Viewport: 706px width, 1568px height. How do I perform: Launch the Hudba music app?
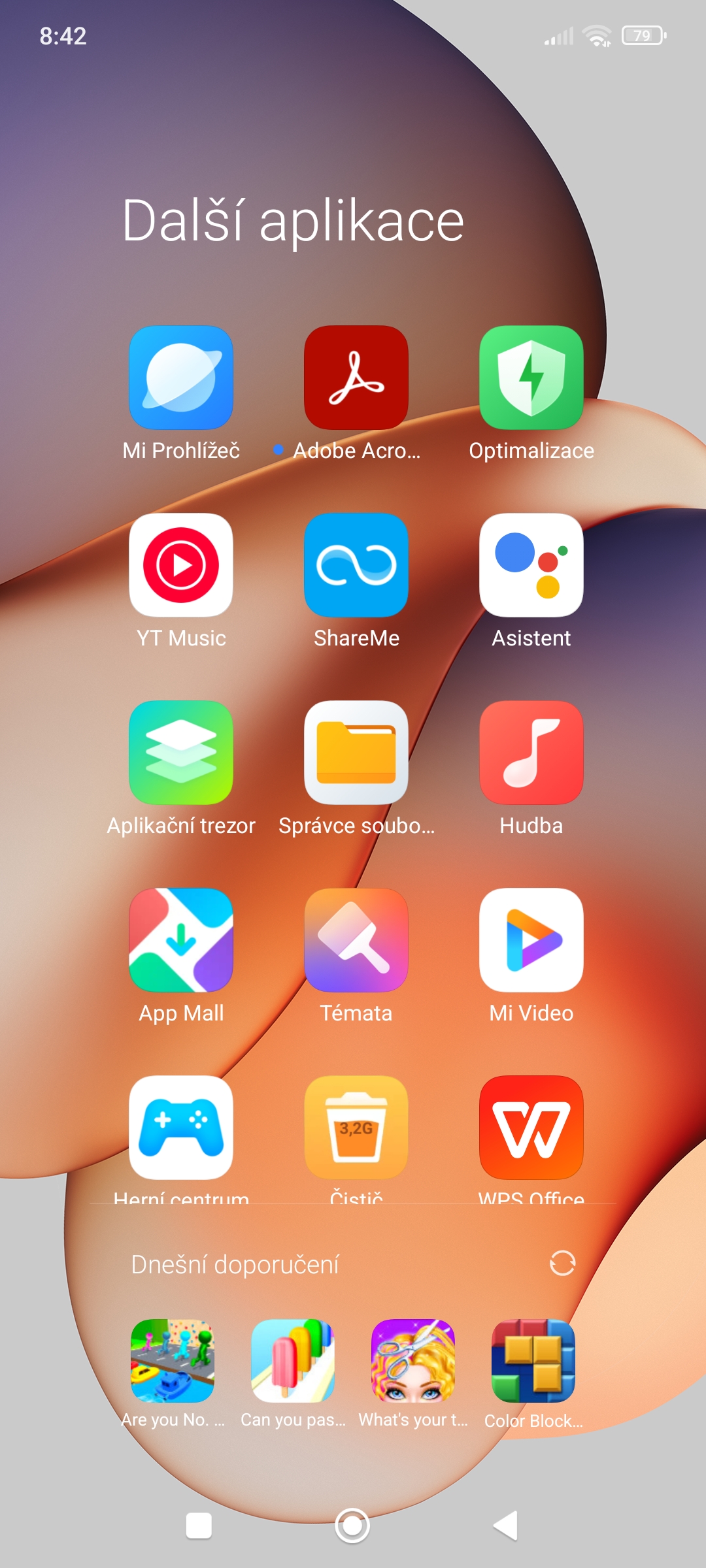coord(531,753)
